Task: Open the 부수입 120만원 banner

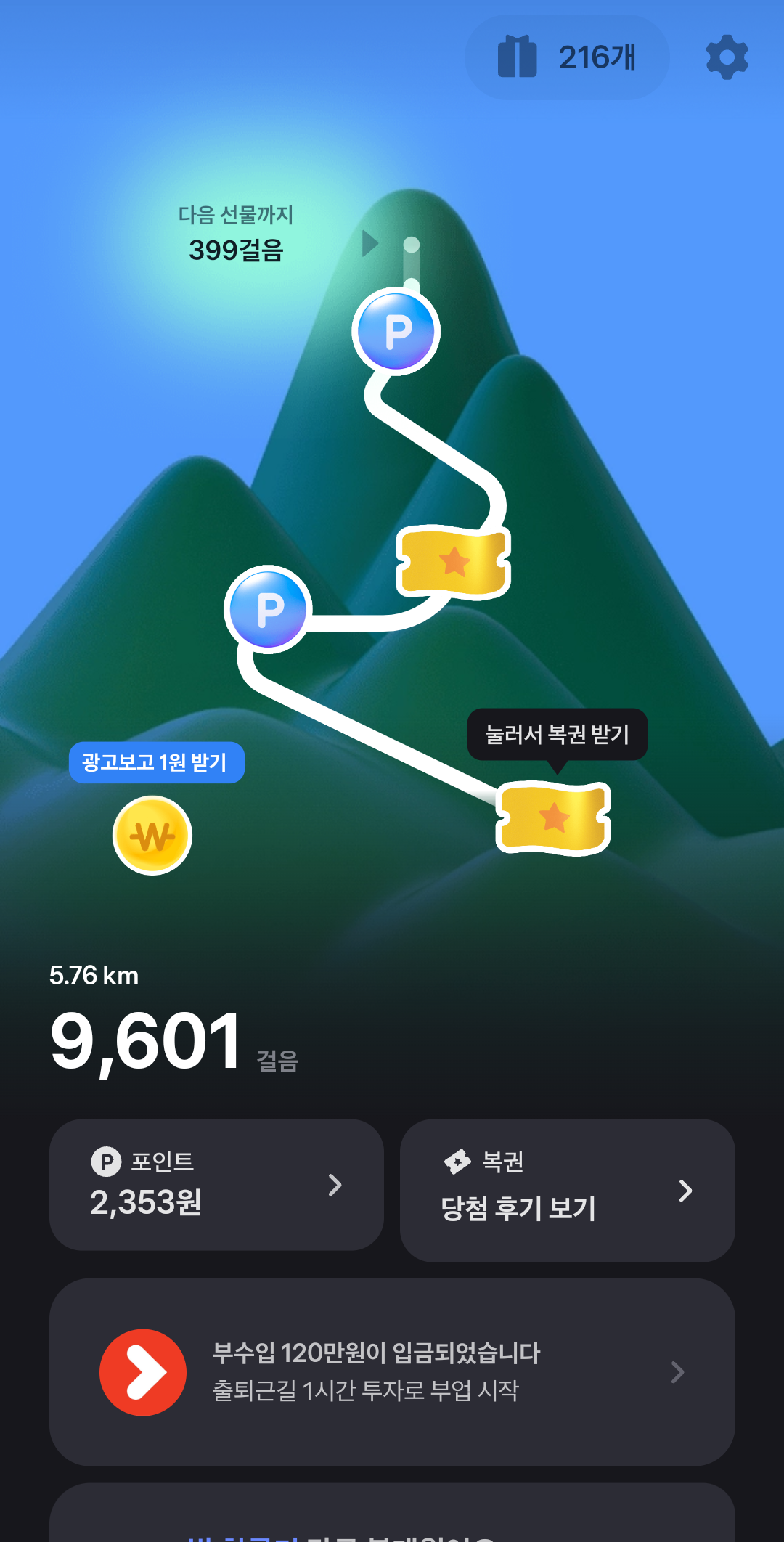Action: coord(392,1372)
